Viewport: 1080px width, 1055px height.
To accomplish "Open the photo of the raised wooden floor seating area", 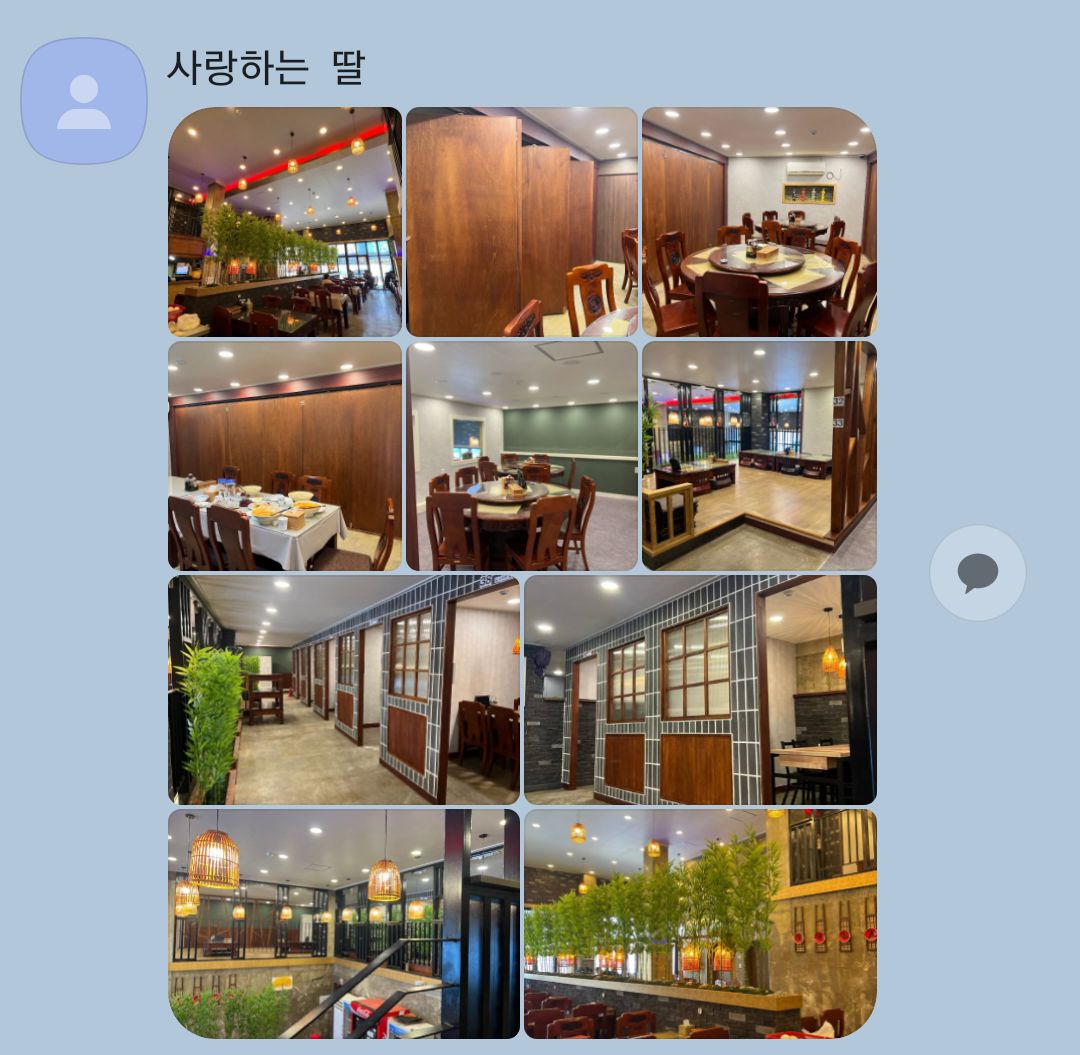I will click(759, 456).
